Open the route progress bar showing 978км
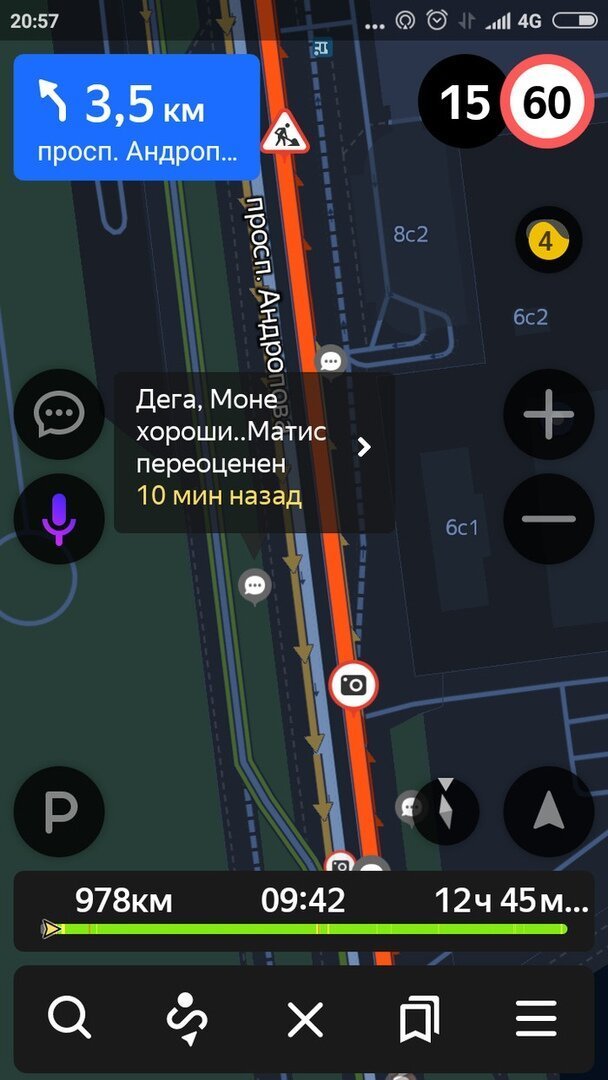Image resolution: width=608 pixels, height=1080 pixels. 303,912
